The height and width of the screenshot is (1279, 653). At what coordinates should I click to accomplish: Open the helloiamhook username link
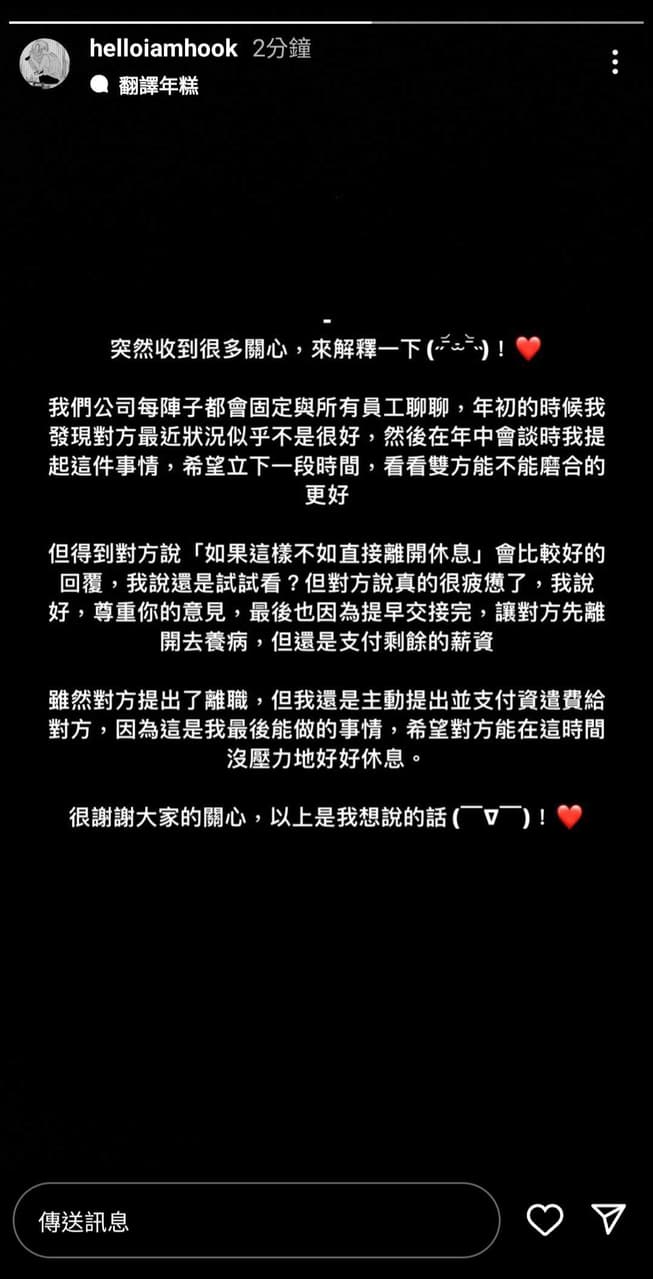(x=163, y=48)
